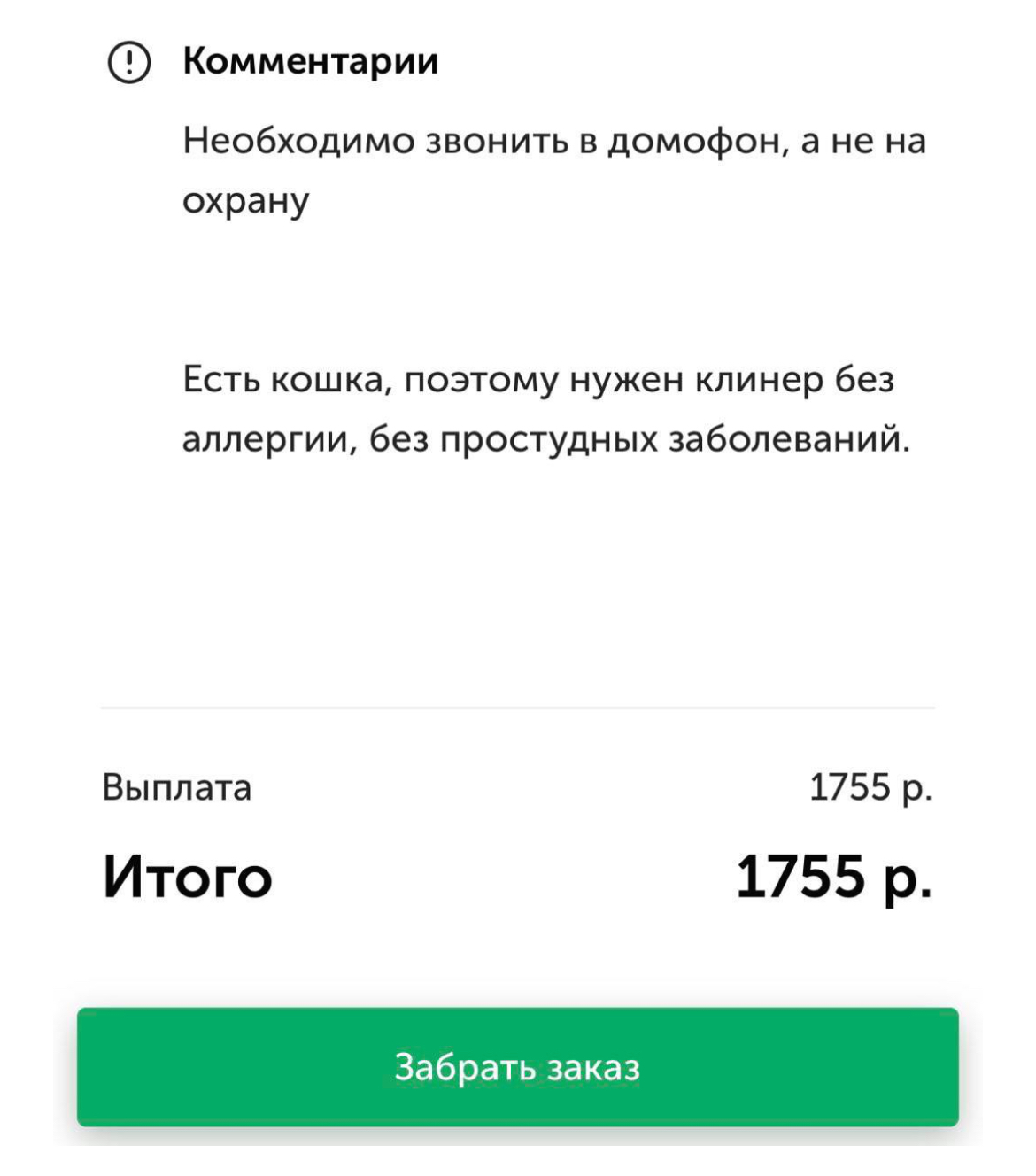Tap the green Забрать заказ button
The image size is (1036, 1176).
pyautogui.click(x=517, y=1066)
